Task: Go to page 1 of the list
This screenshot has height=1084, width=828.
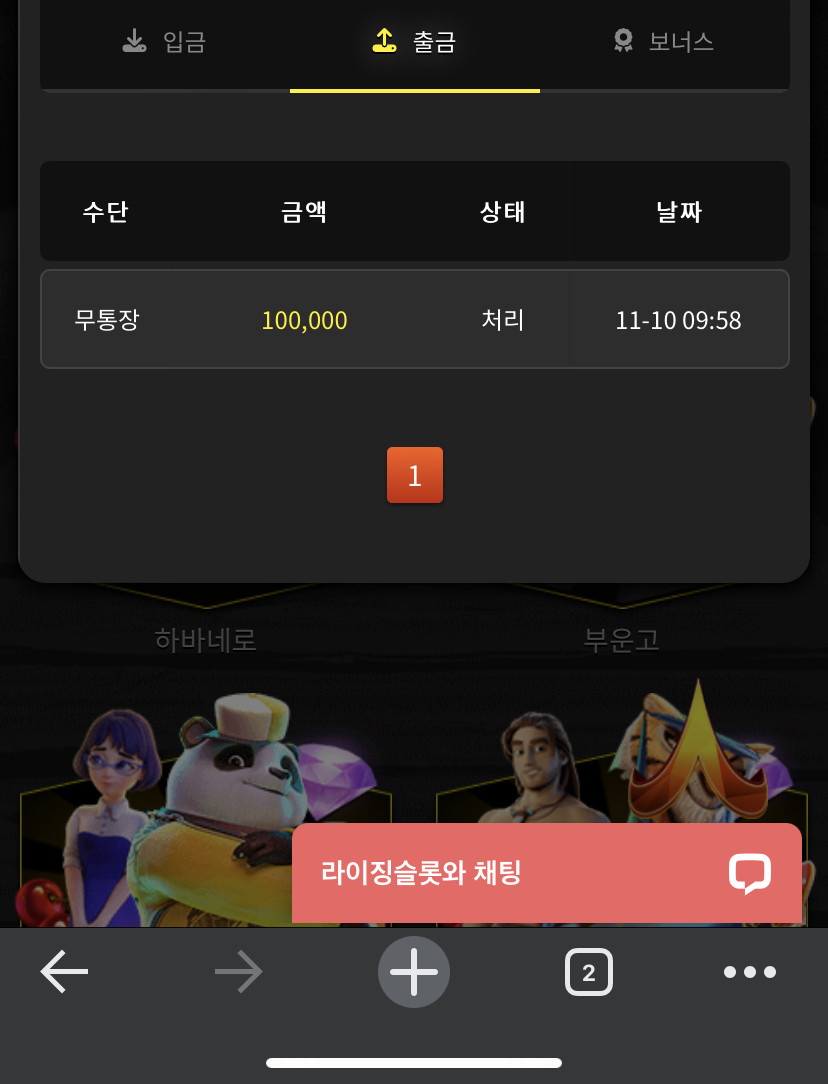Action: coord(414,475)
